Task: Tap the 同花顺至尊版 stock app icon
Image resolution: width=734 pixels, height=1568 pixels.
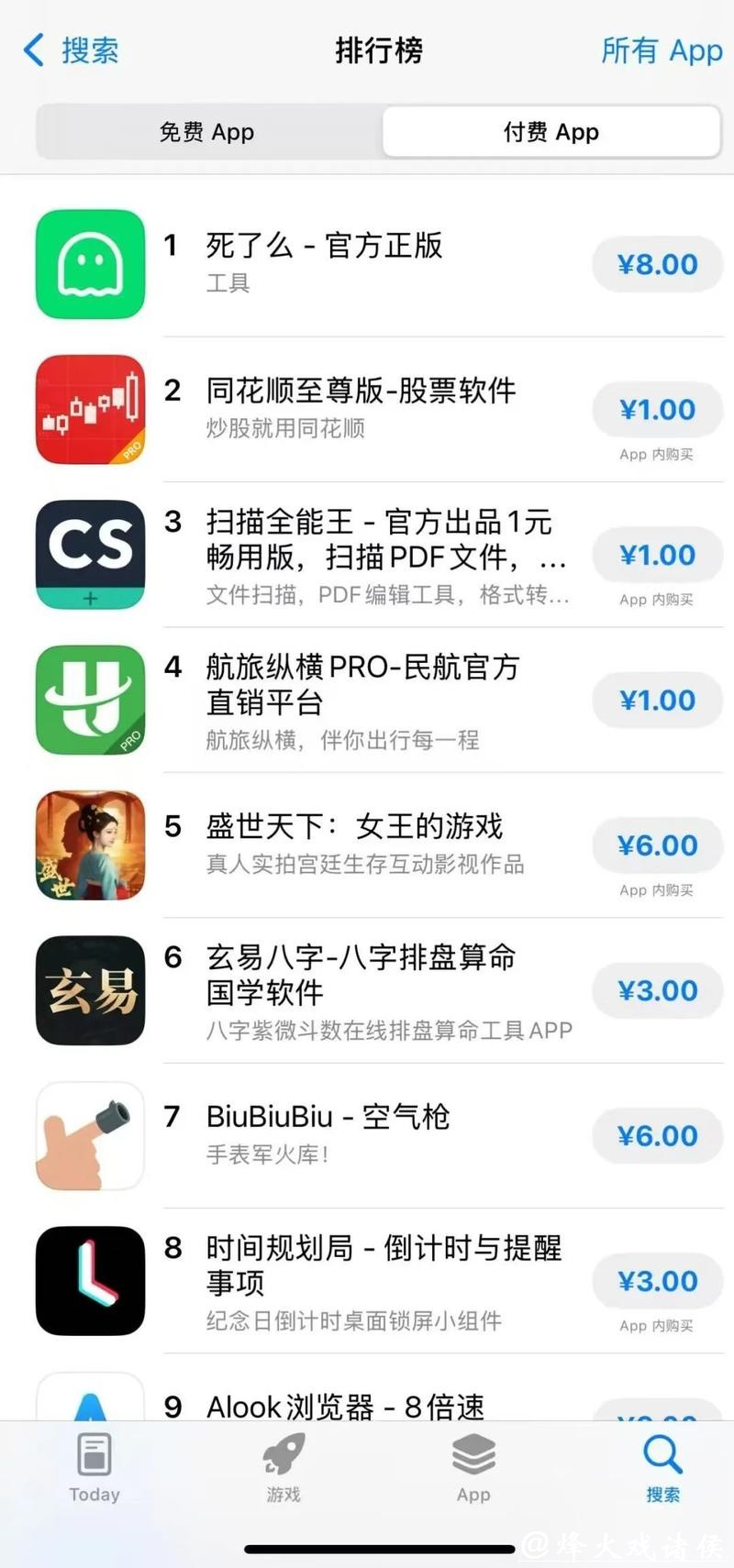Action: coord(89,409)
